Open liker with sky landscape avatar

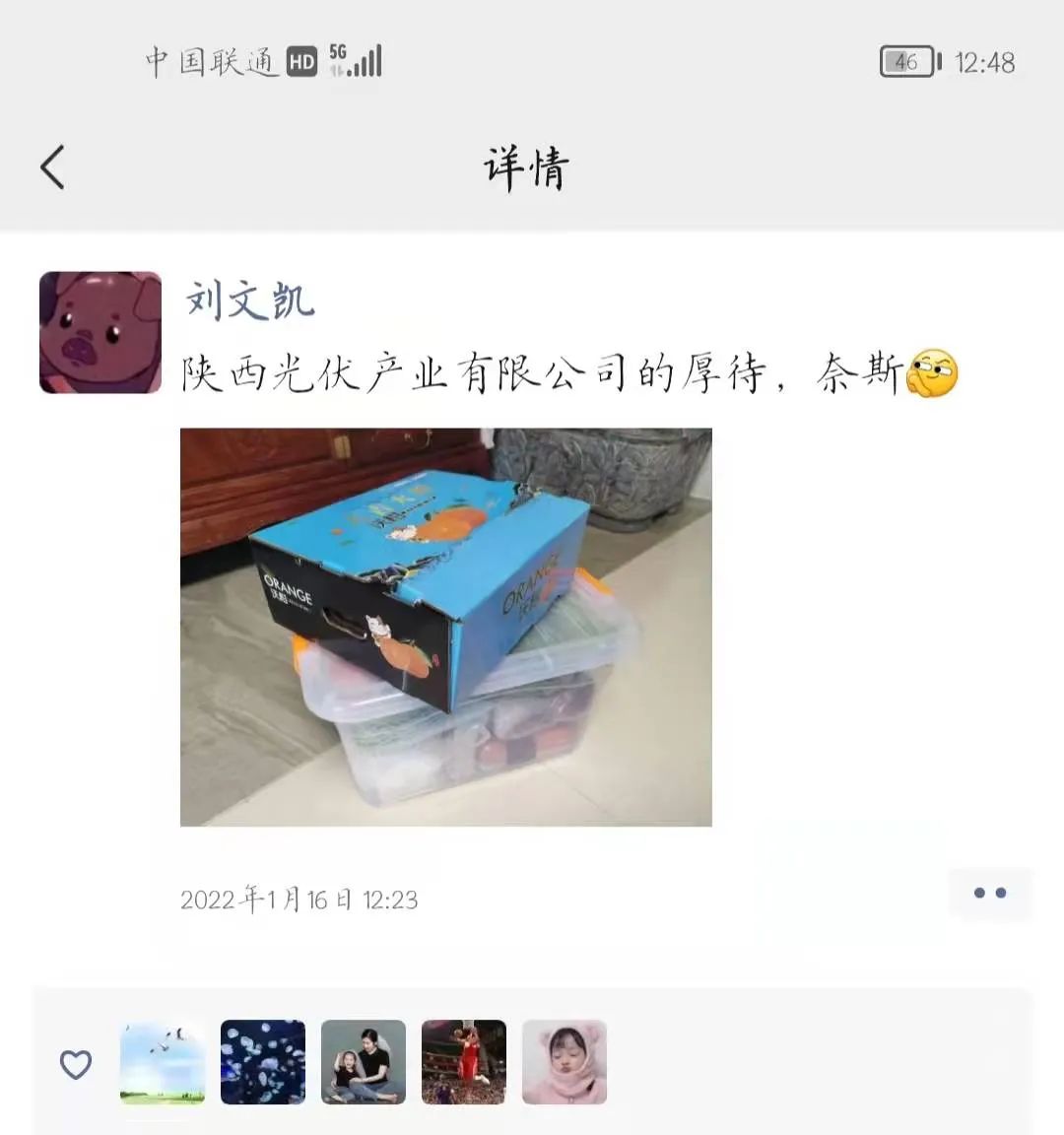tap(163, 1062)
